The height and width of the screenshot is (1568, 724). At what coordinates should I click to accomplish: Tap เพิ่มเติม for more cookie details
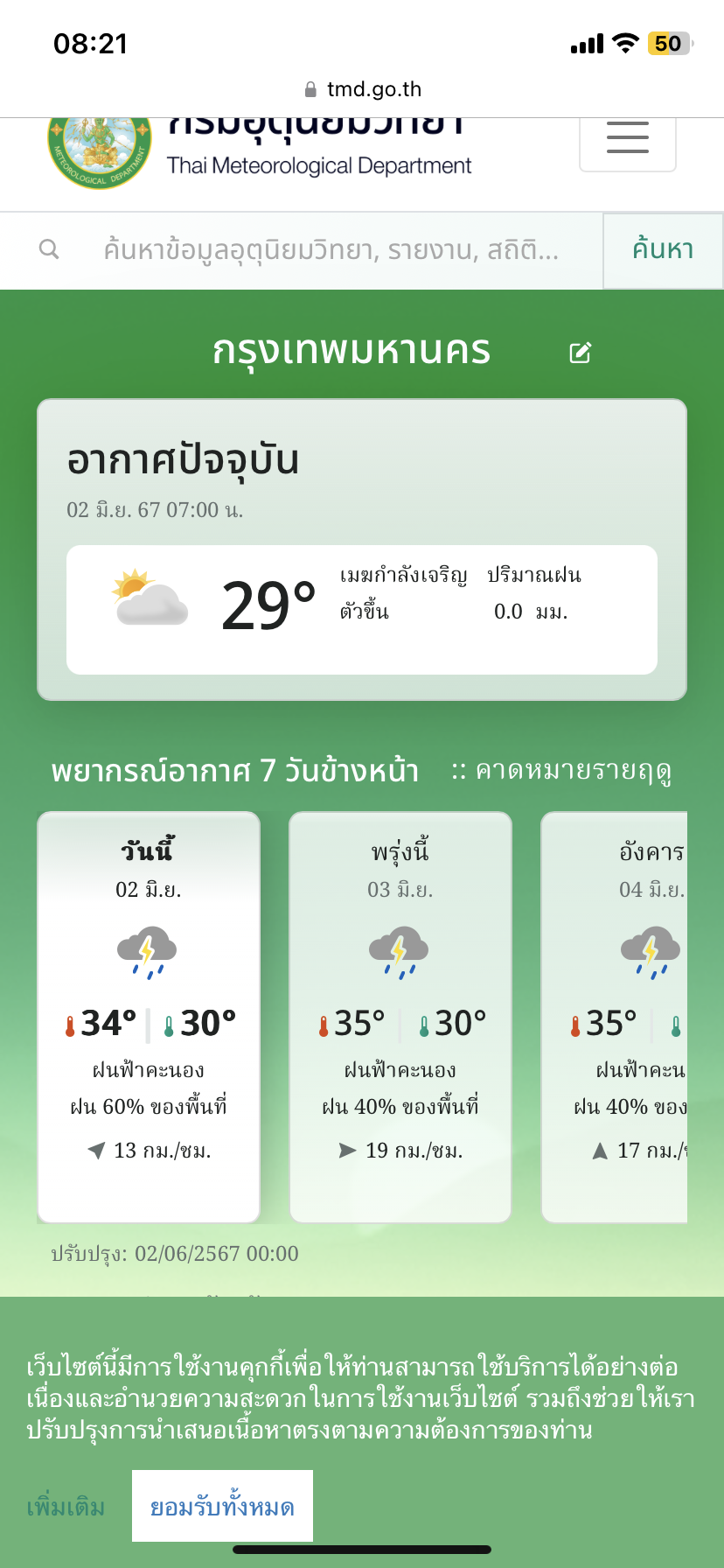[x=66, y=1507]
